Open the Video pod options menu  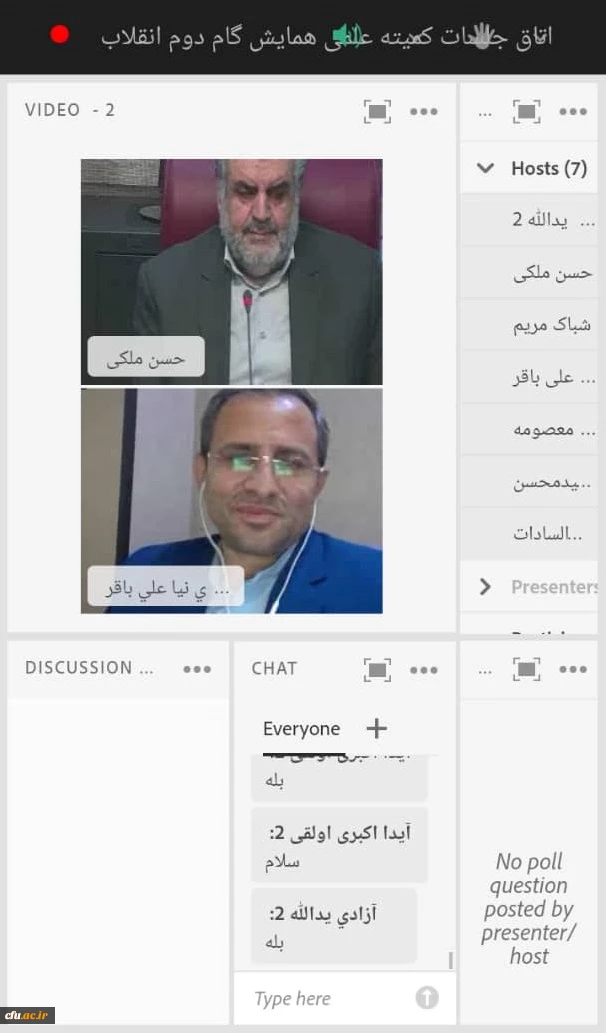coord(424,111)
